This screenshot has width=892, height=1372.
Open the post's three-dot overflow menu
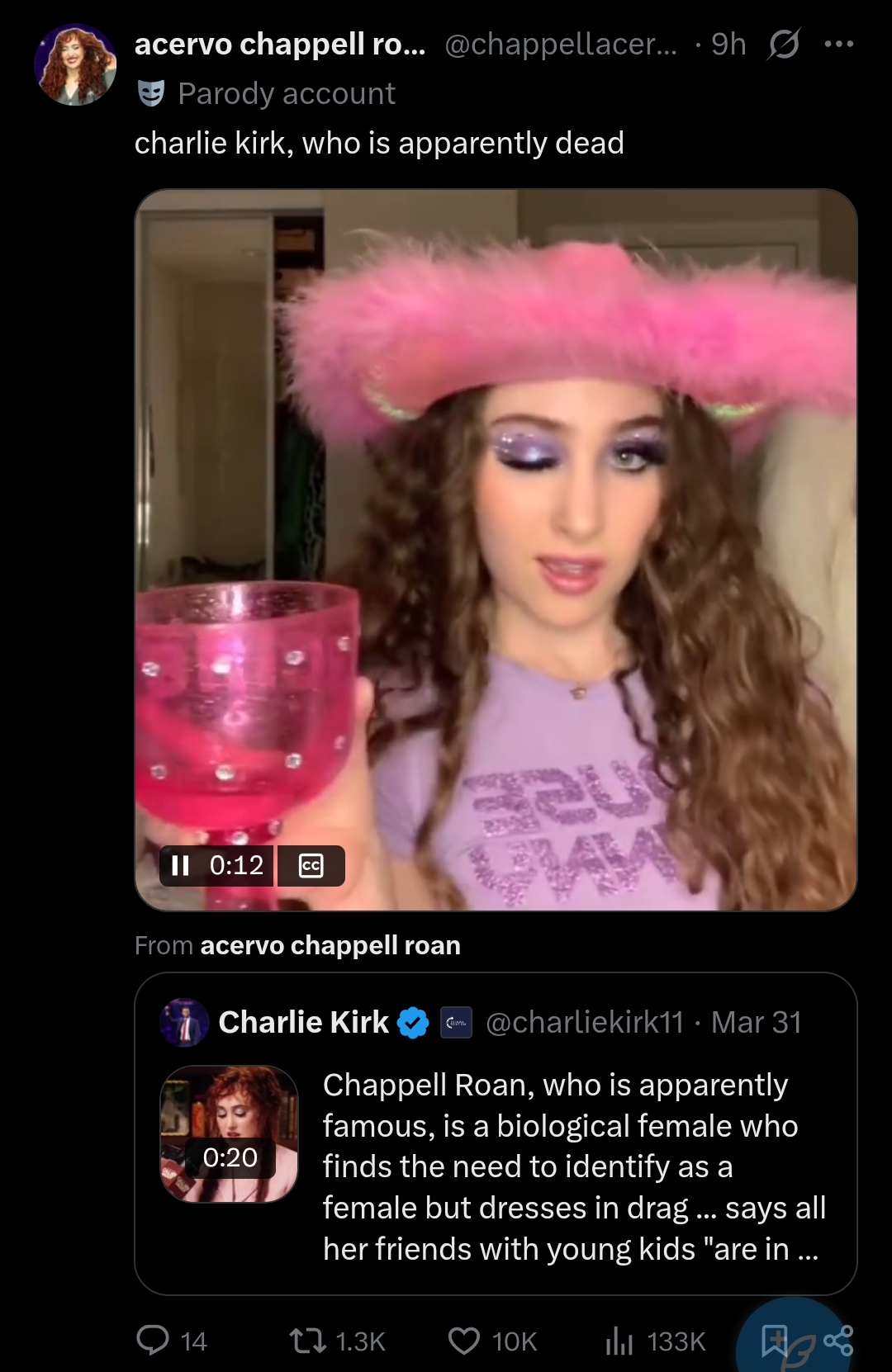click(838, 45)
